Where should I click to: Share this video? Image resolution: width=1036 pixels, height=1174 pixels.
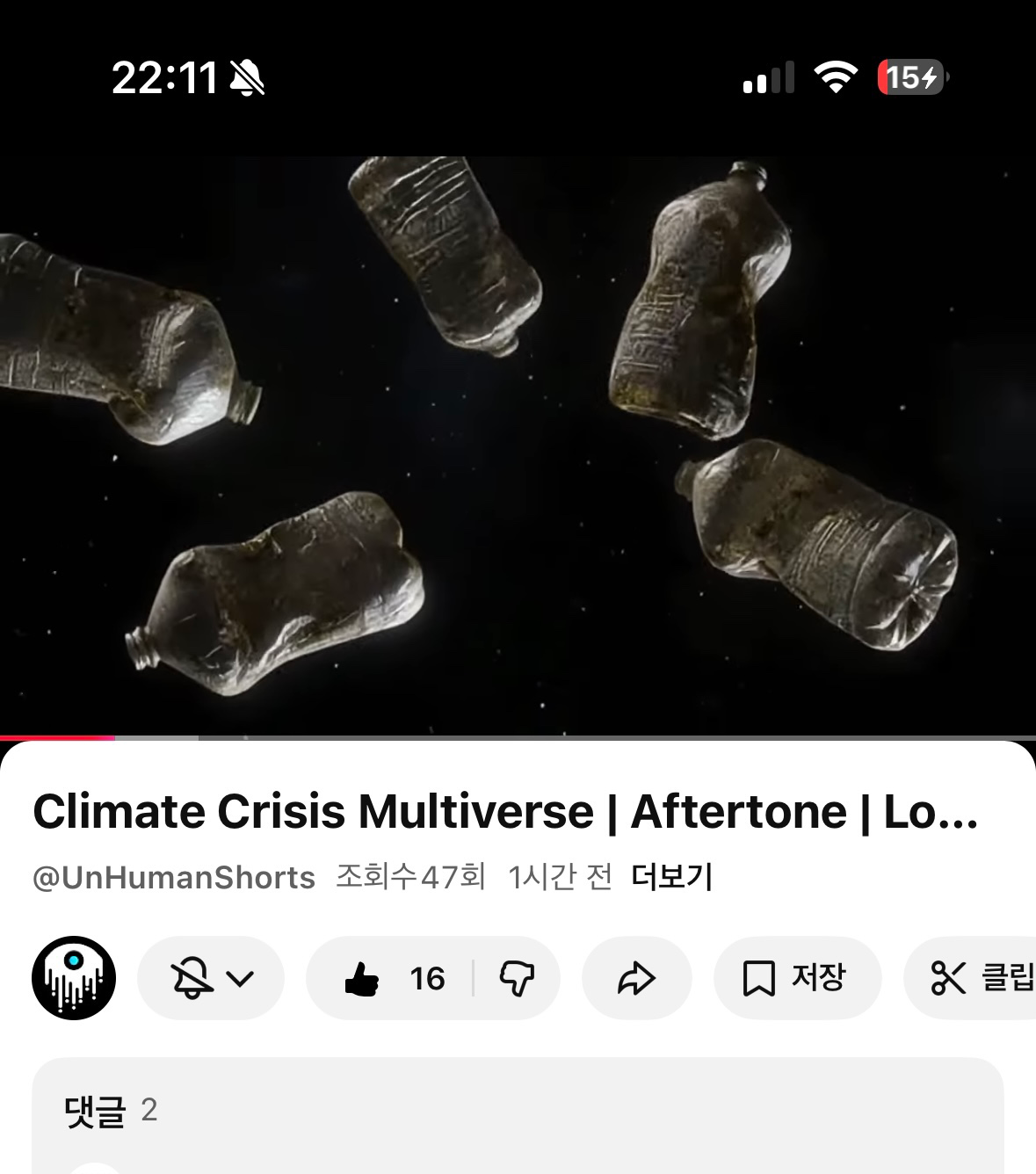click(x=637, y=978)
